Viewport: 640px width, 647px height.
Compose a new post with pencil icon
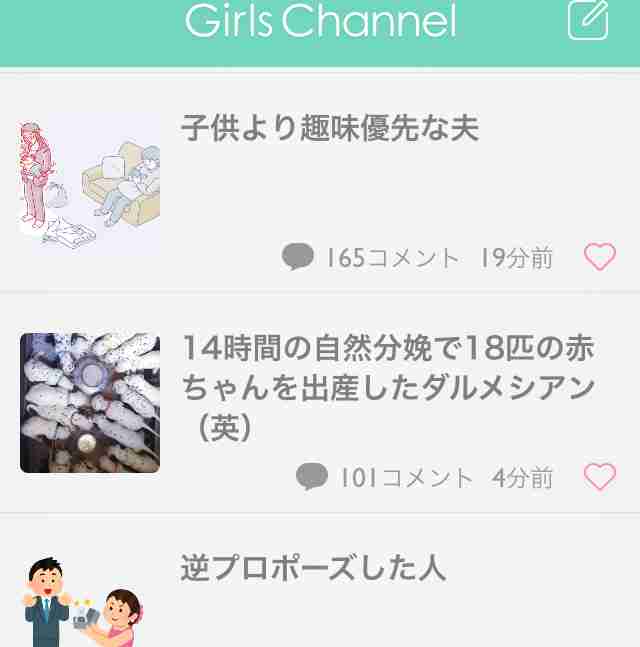pyautogui.click(x=588, y=21)
